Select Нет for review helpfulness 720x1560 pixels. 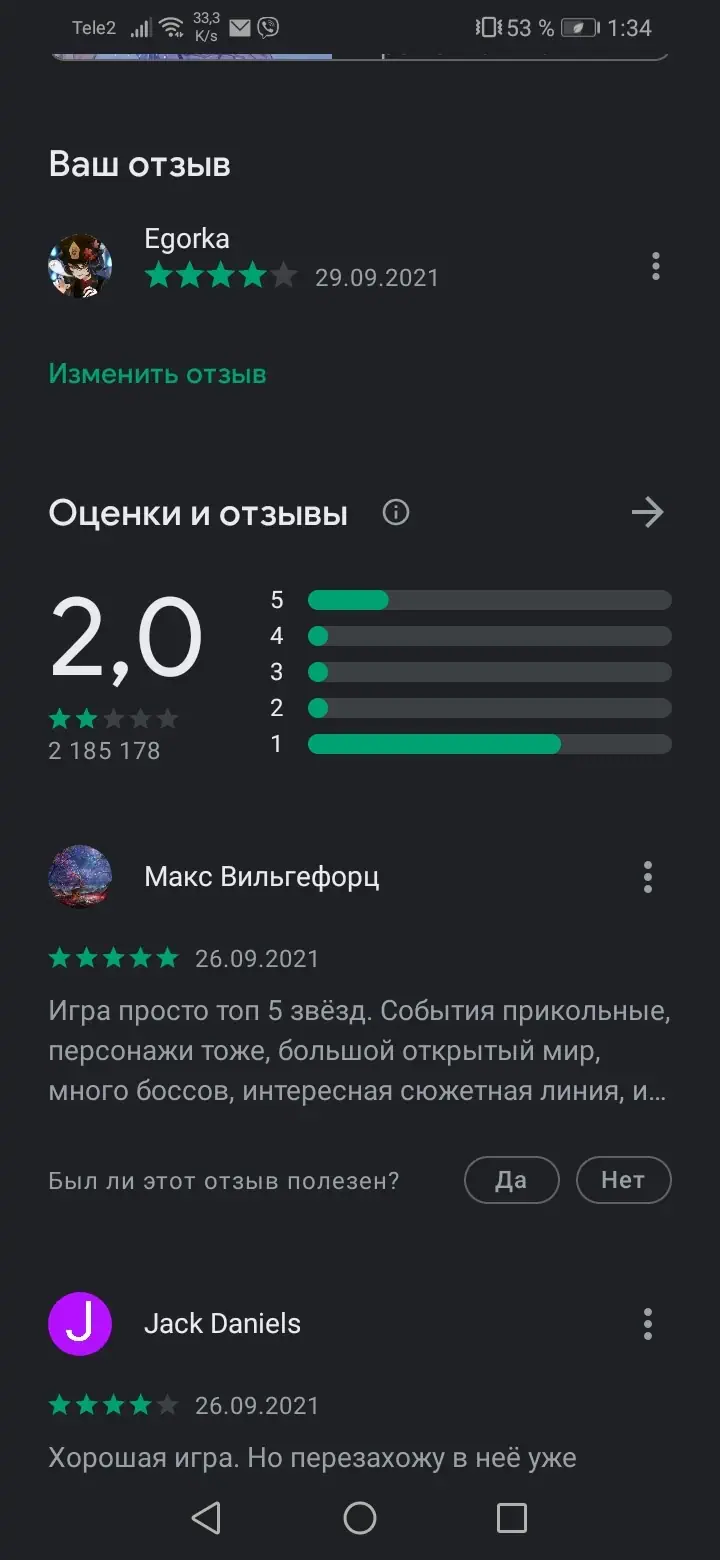tap(623, 1180)
